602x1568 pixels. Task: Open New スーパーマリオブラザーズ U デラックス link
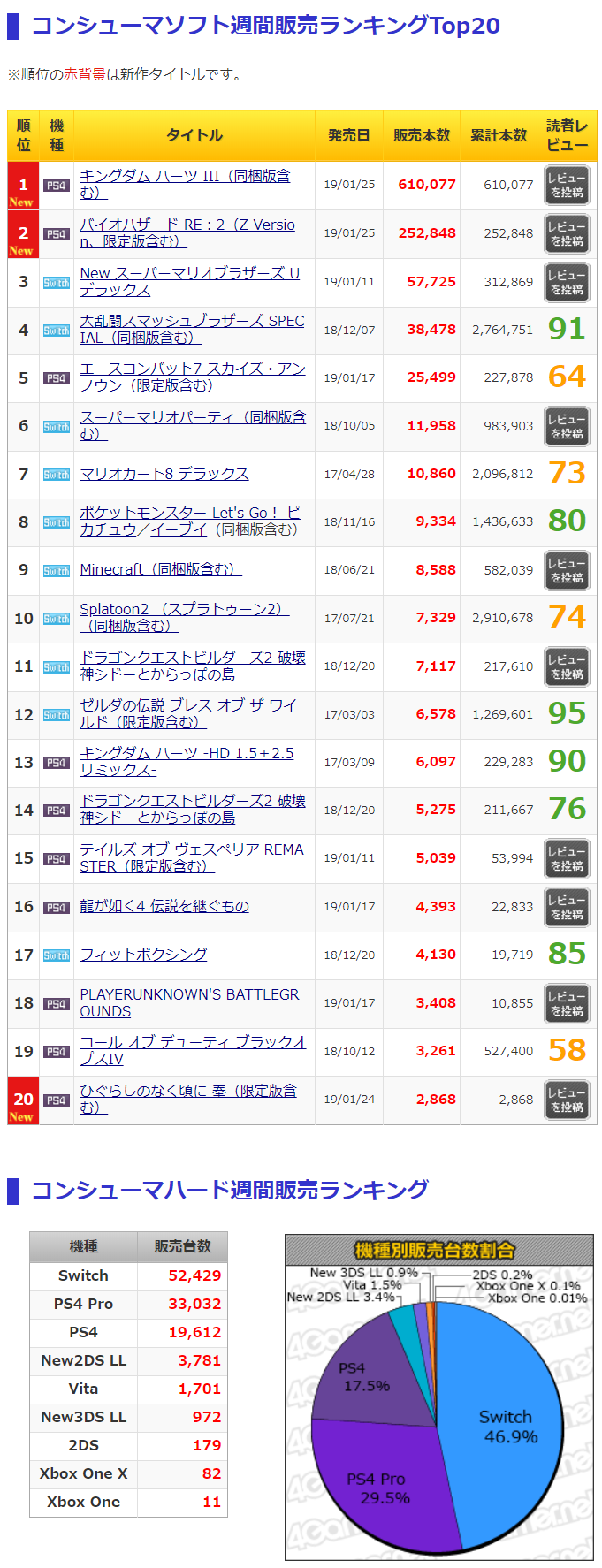(189, 273)
